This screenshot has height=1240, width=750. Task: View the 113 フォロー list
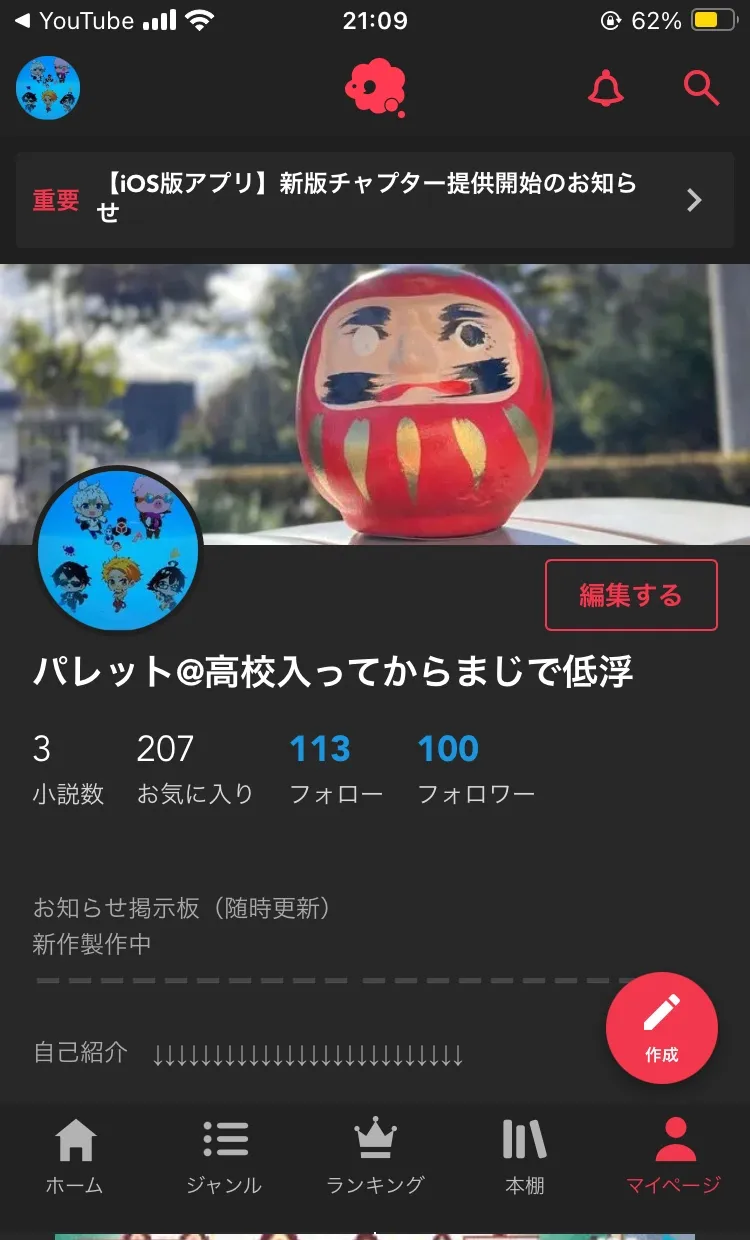[335, 768]
